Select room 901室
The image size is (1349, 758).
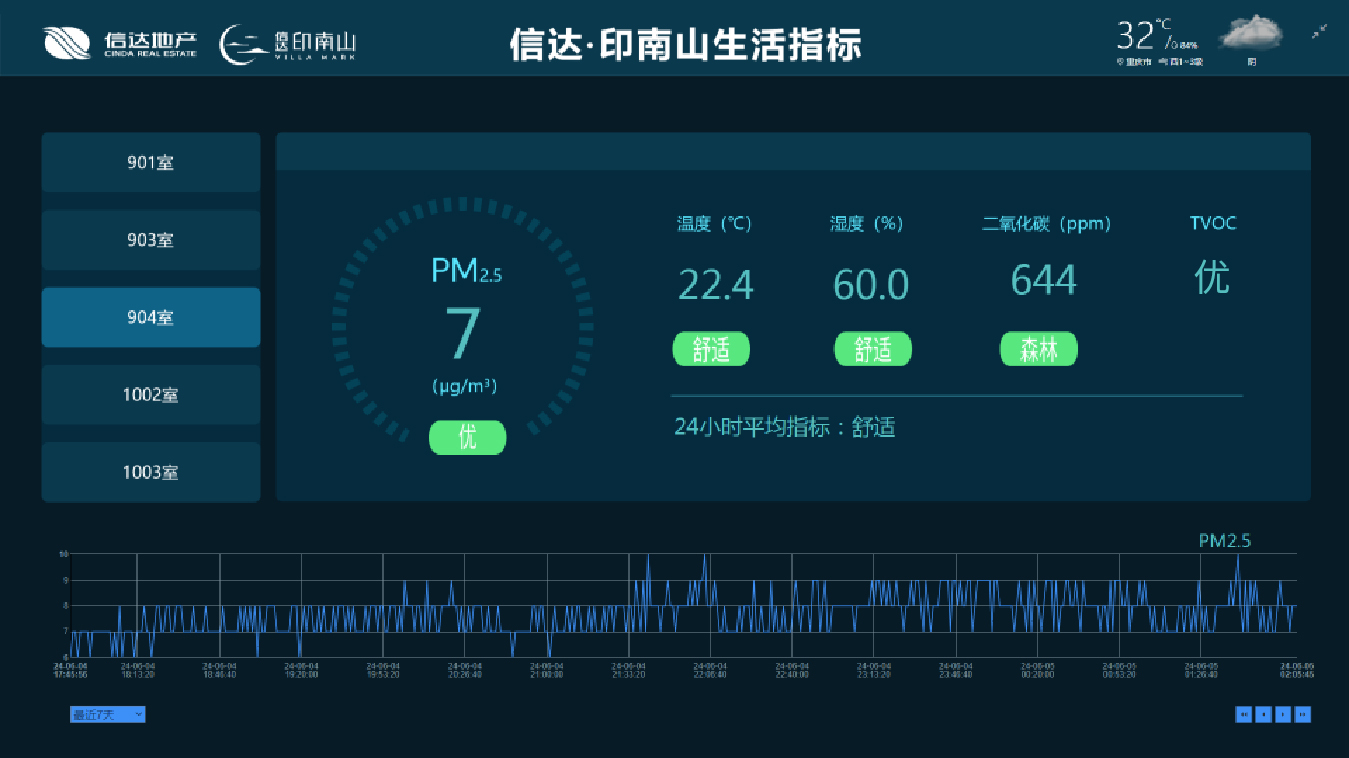pyautogui.click(x=150, y=162)
